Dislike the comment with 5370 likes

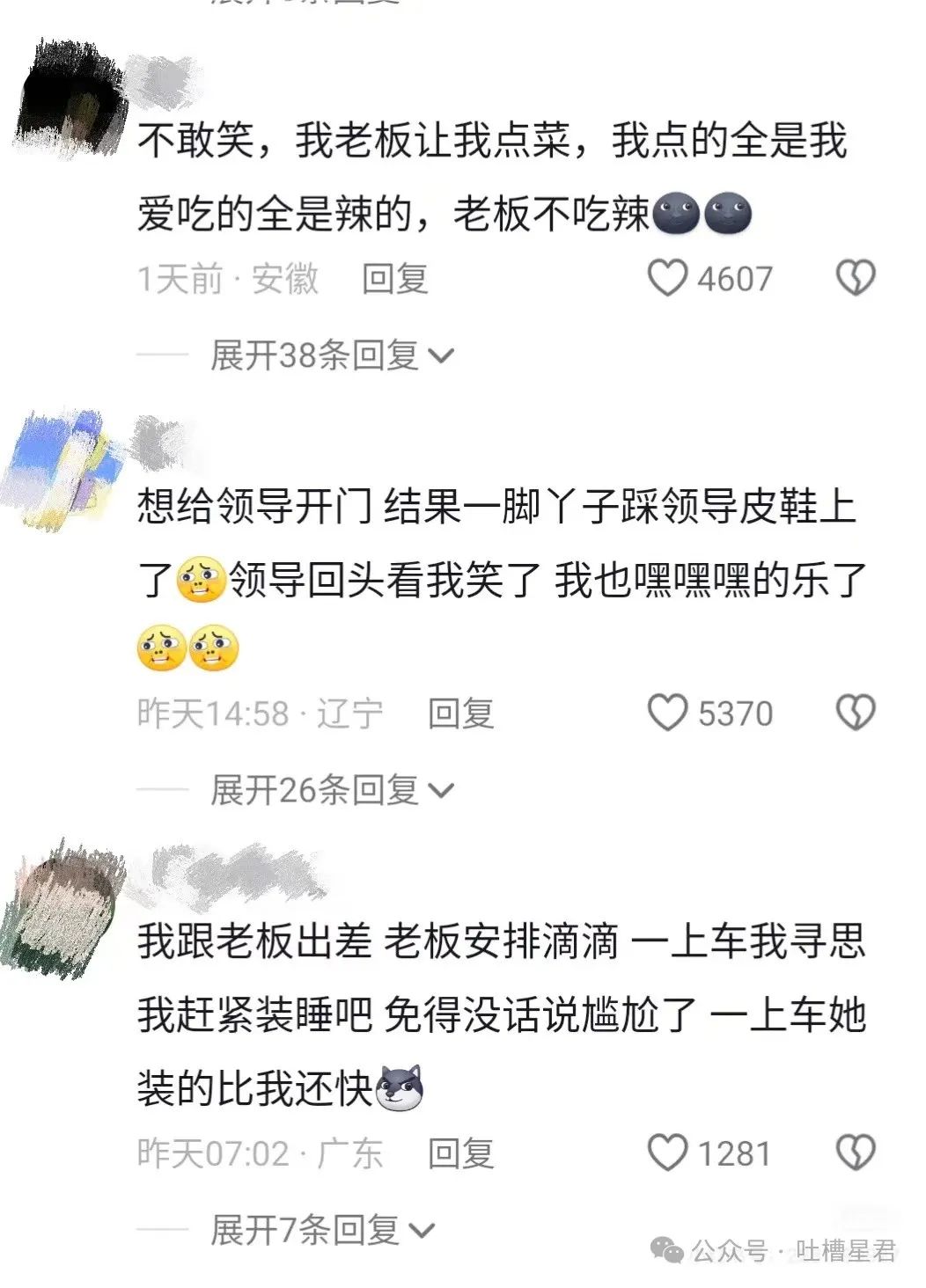click(x=855, y=713)
